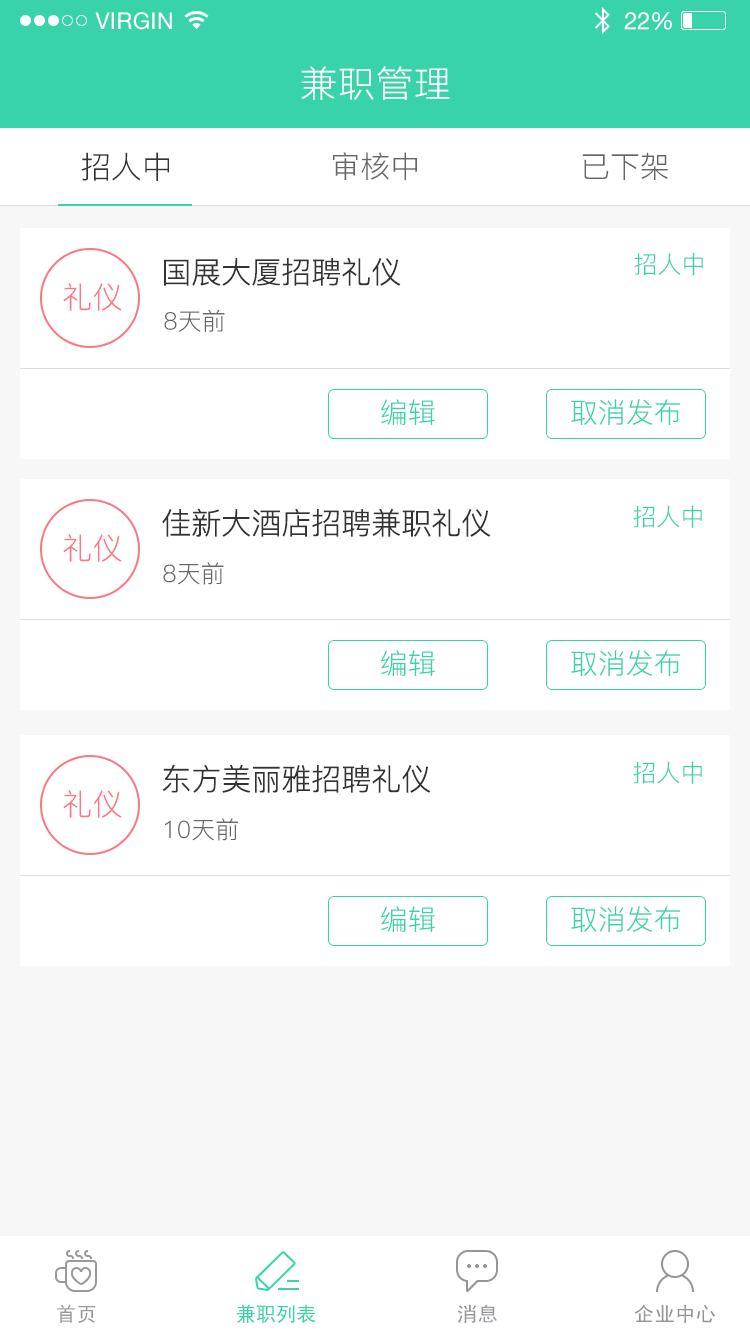
Task: Tap 编辑 on the 东方美丽雅 listing
Action: [x=408, y=920]
